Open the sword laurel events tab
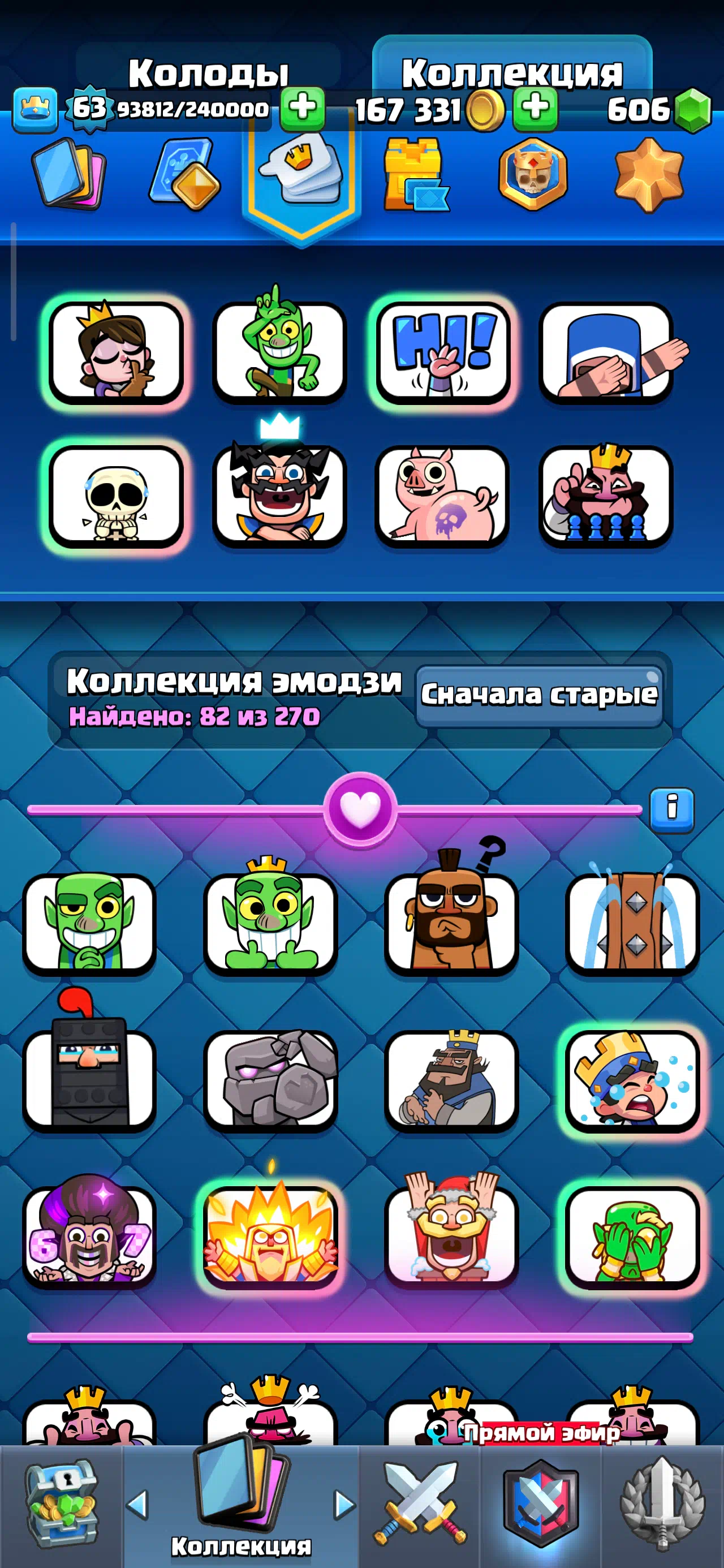Image resolution: width=724 pixels, height=1568 pixels. click(662, 1505)
